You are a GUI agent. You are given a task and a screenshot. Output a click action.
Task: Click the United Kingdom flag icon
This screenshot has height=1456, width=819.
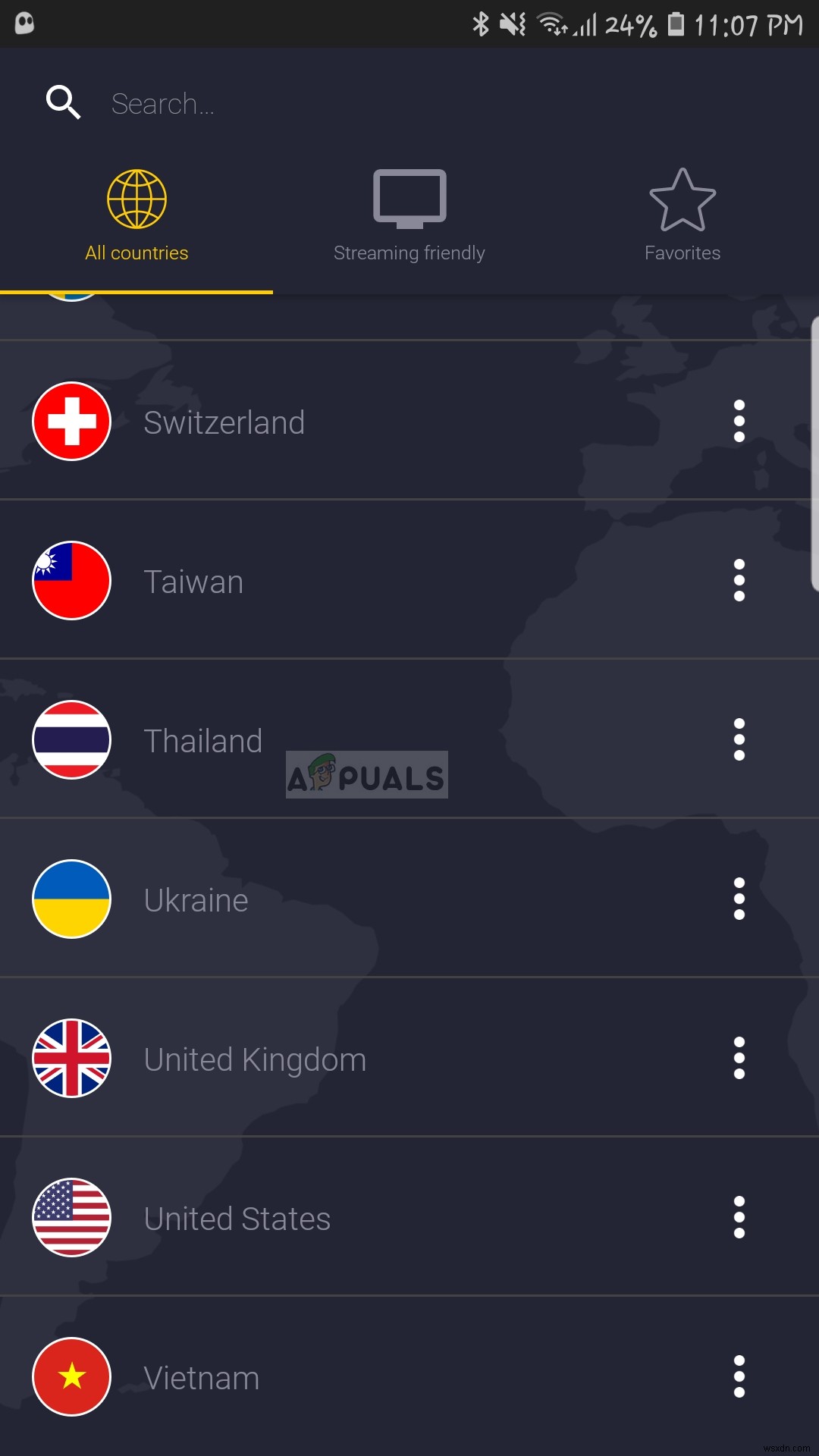[x=71, y=1059]
